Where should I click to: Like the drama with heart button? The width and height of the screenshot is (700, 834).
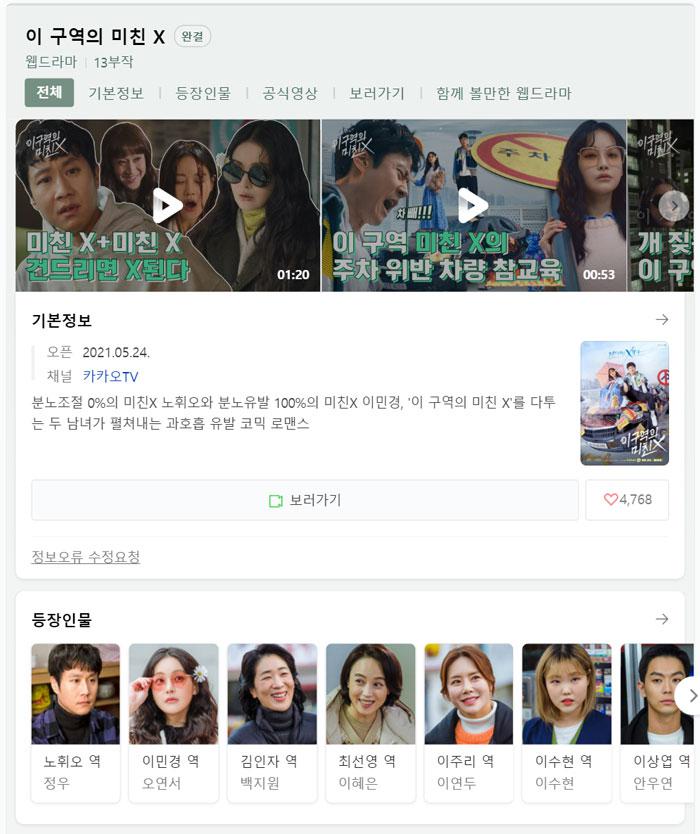(627, 500)
